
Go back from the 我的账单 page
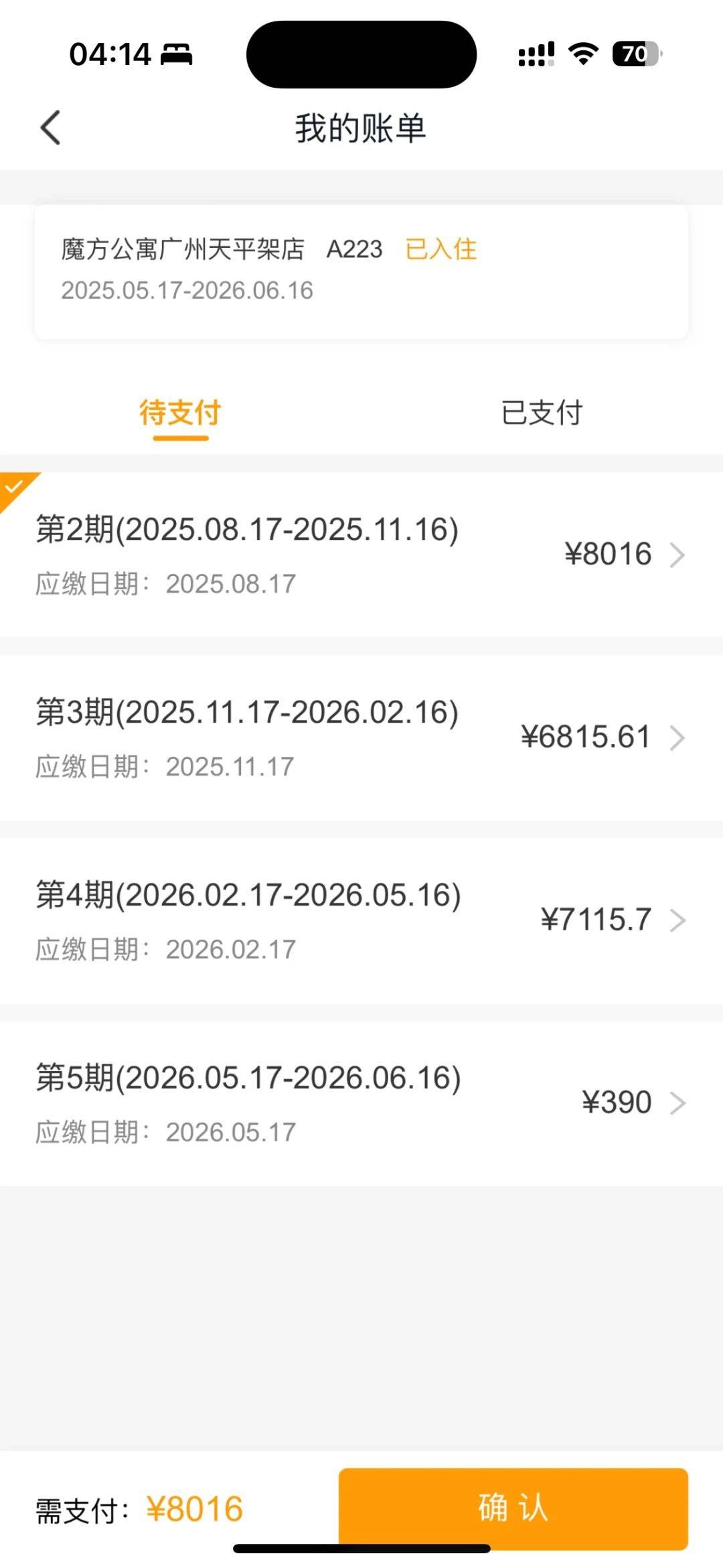click(x=51, y=127)
